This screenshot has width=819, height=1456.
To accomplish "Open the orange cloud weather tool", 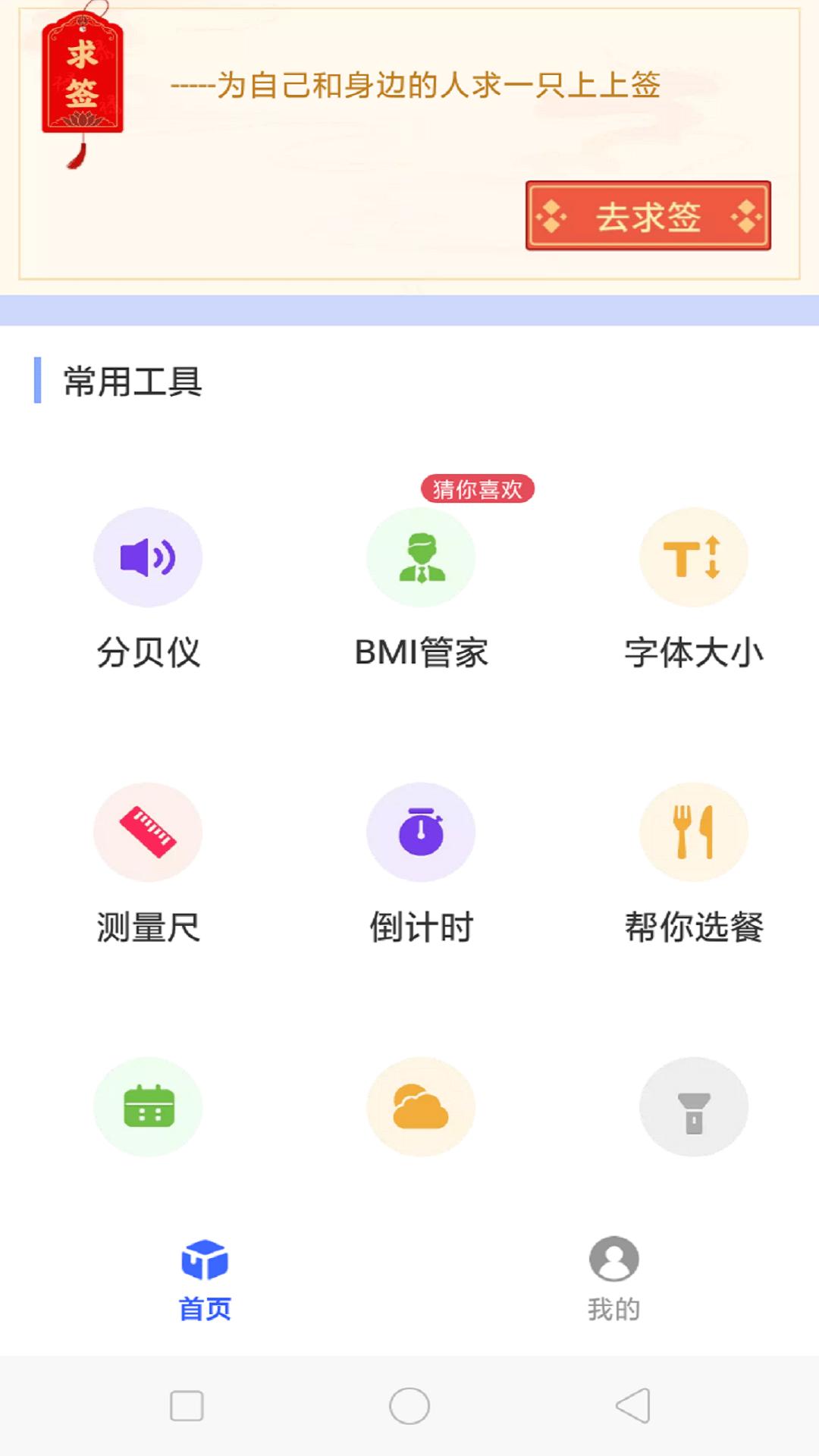I will click(421, 1107).
